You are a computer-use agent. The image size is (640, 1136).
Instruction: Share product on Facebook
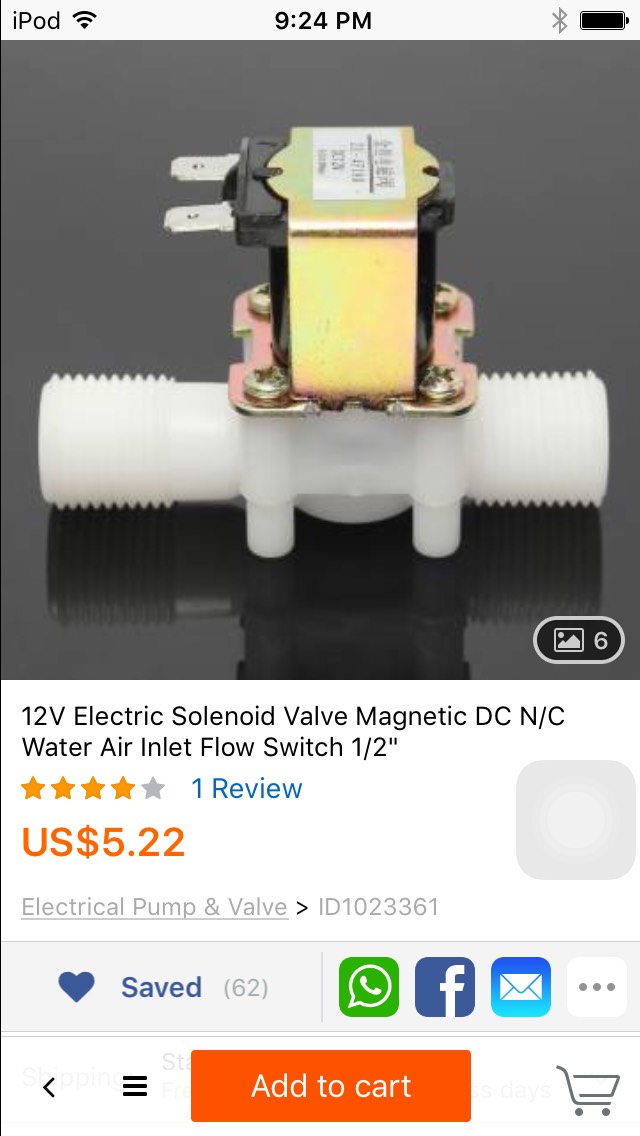point(445,987)
